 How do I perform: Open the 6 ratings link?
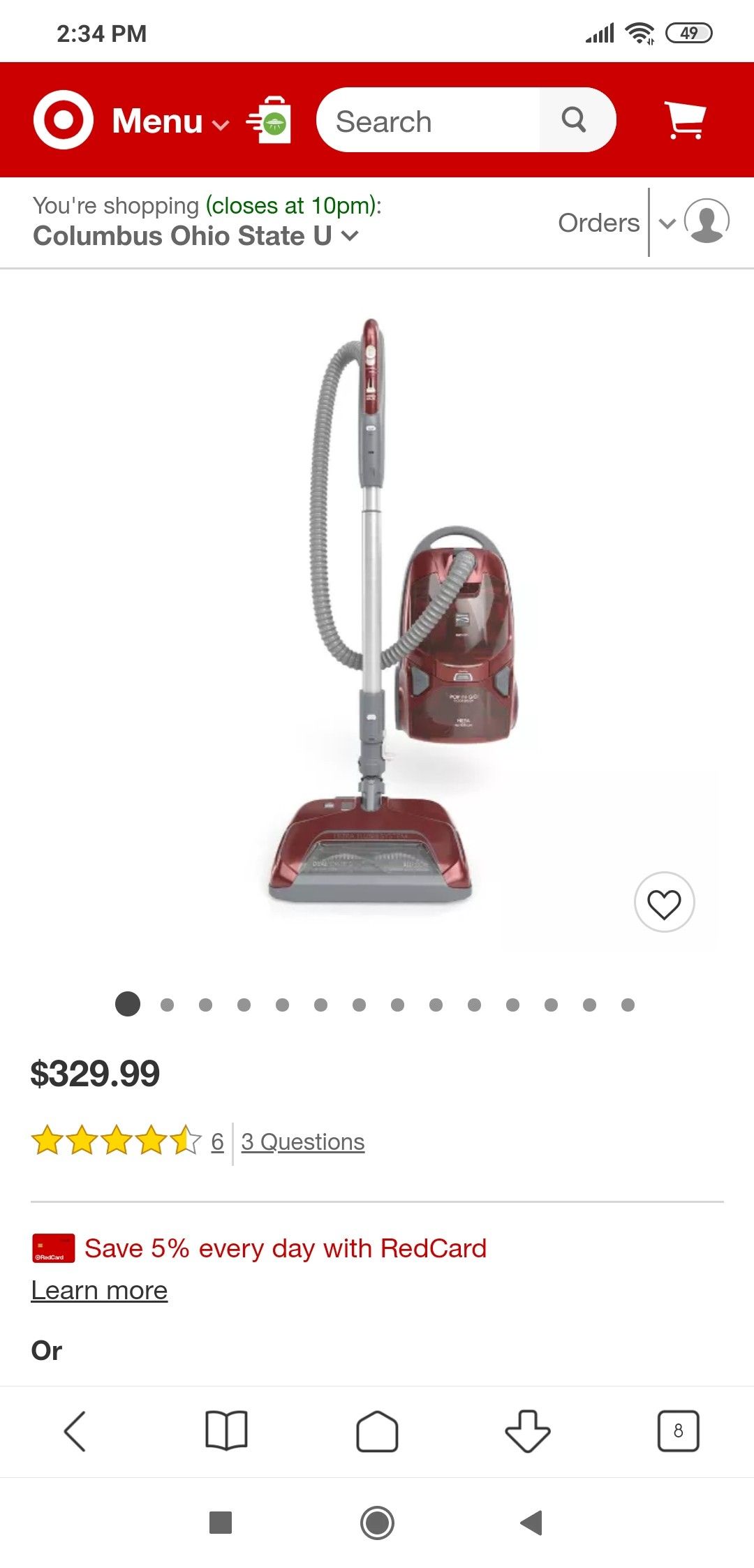[217, 1141]
